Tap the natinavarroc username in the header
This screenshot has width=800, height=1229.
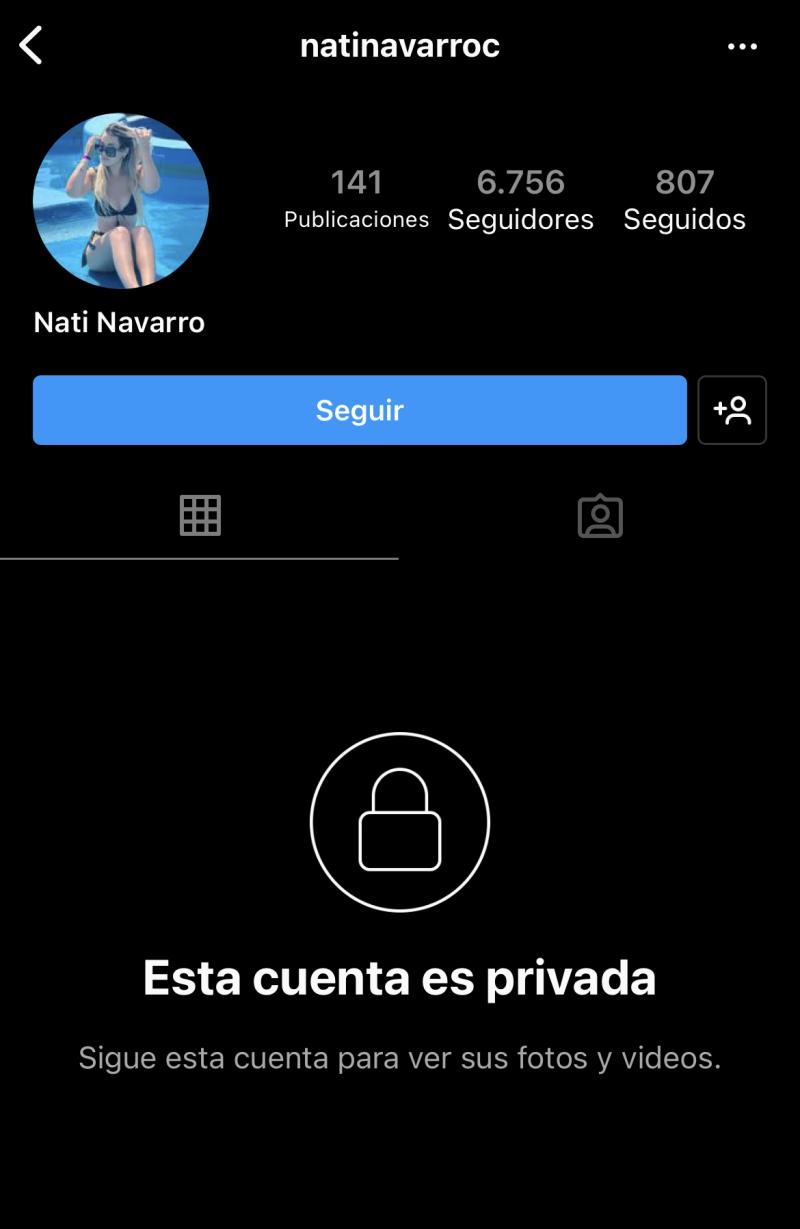pyautogui.click(x=399, y=45)
